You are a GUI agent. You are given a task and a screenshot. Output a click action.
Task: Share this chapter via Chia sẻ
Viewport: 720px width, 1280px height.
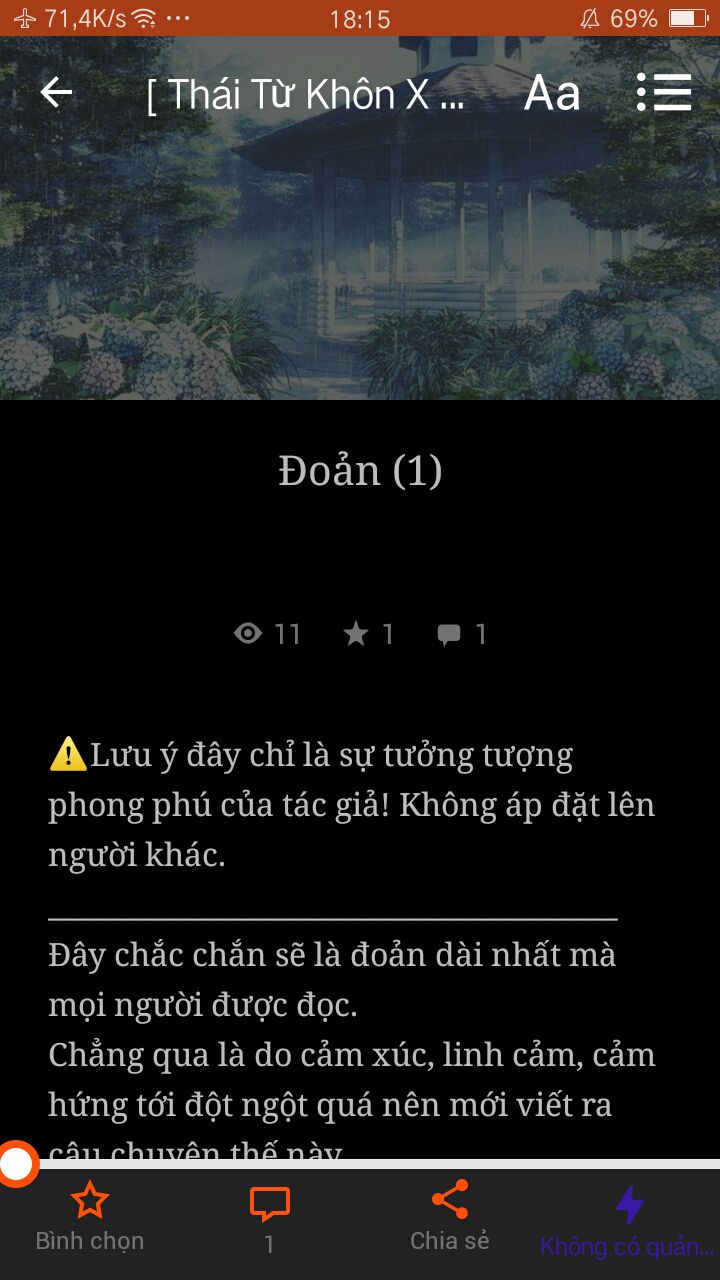[449, 1215]
